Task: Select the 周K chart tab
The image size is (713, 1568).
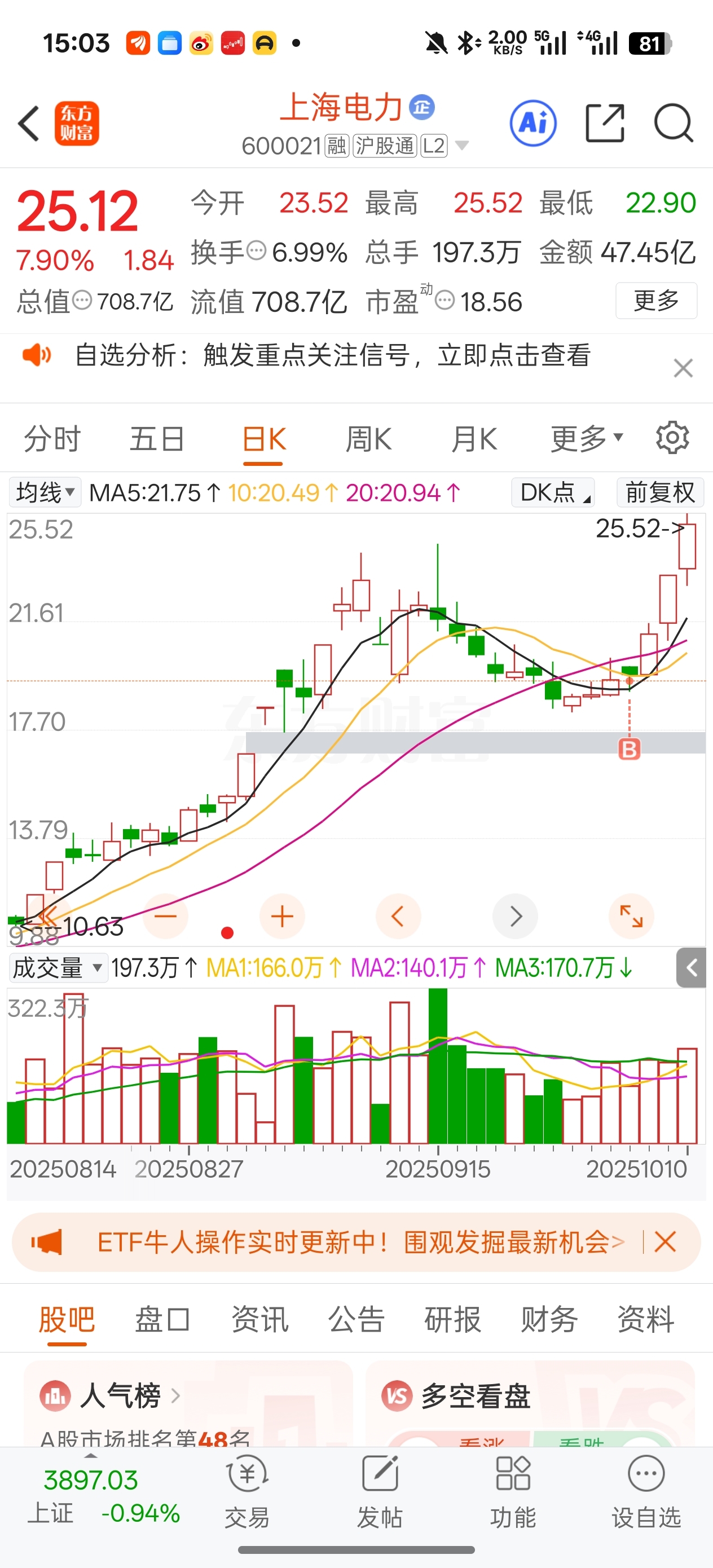Action: tap(368, 439)
